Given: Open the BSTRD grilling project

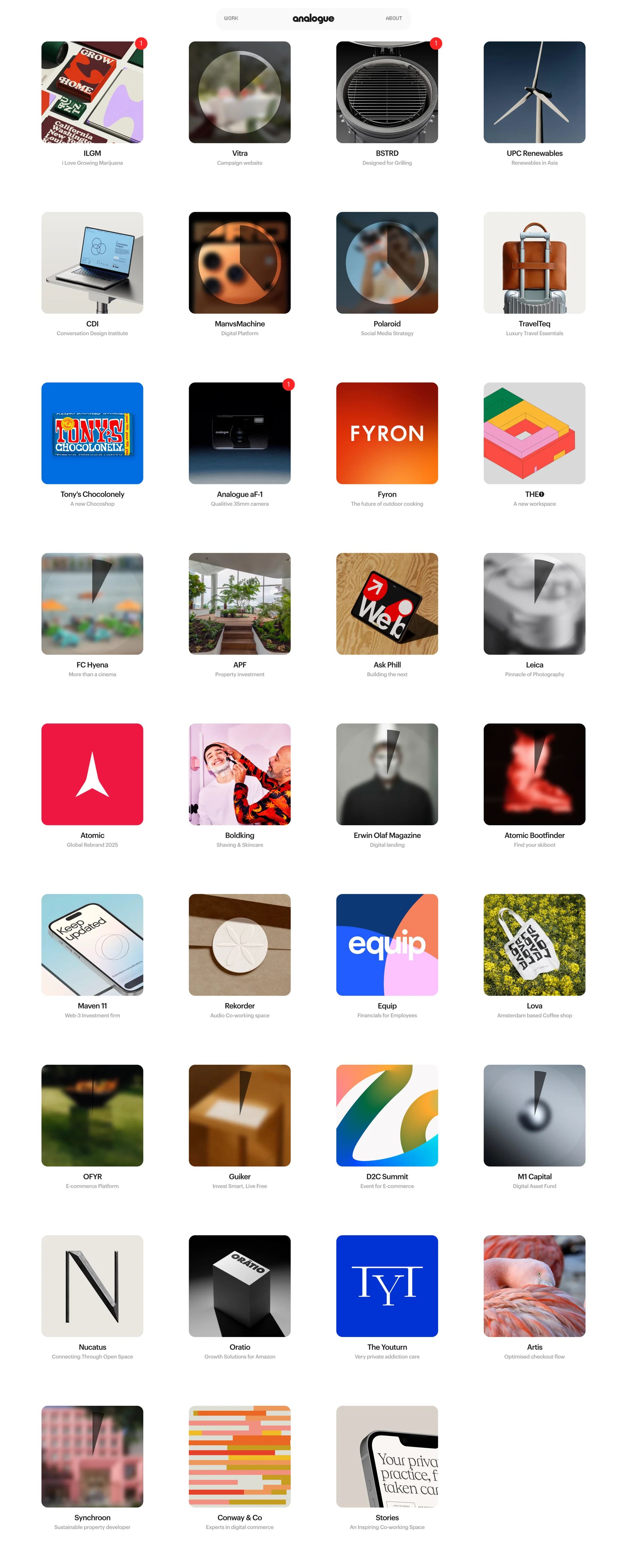Looking at the screenshot, I should pyautogui.click(x=387, y=93).
